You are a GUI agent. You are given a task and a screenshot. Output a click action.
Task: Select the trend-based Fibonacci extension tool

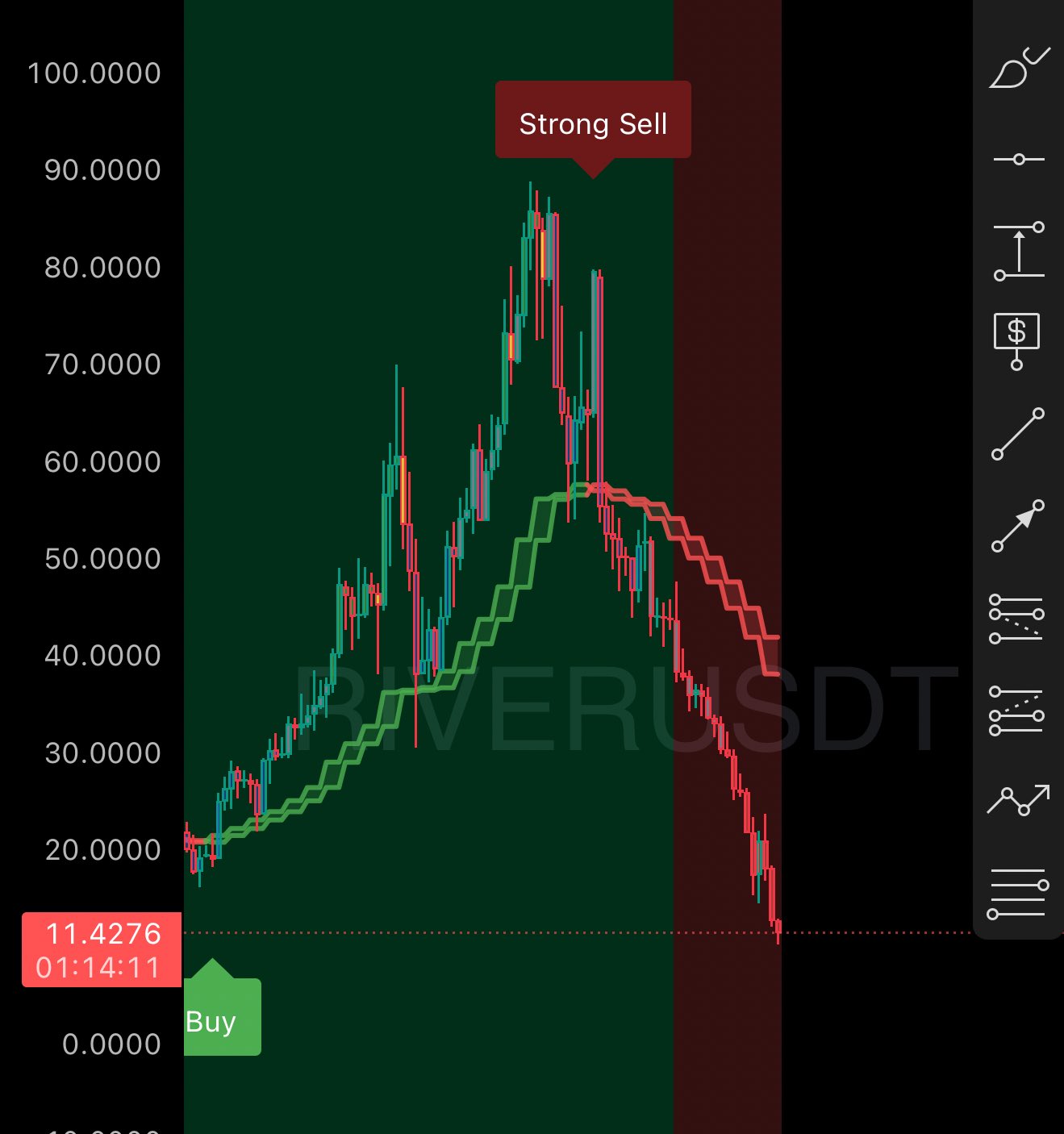click(x=1016, y=711)
